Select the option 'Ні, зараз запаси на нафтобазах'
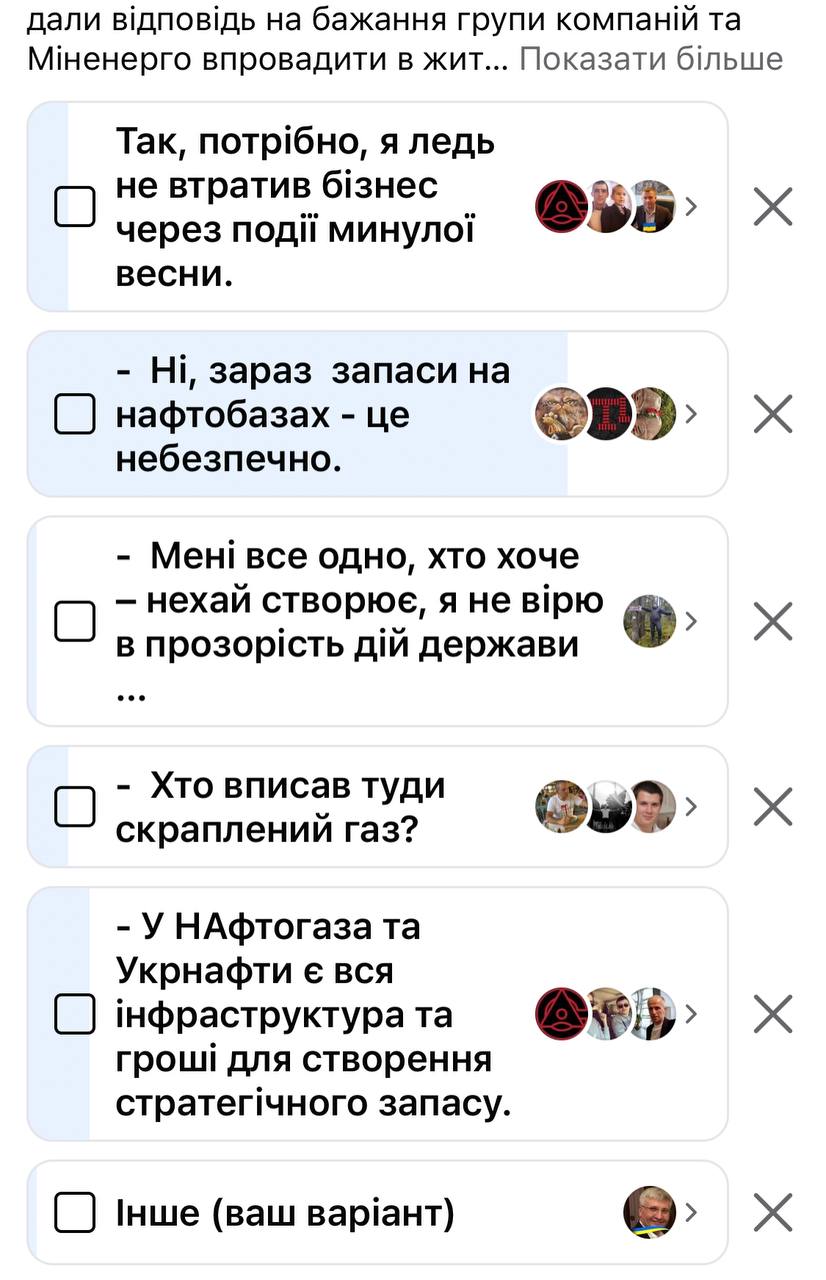This screenshot has height=1280, width=826. click(x=74, y=414)
